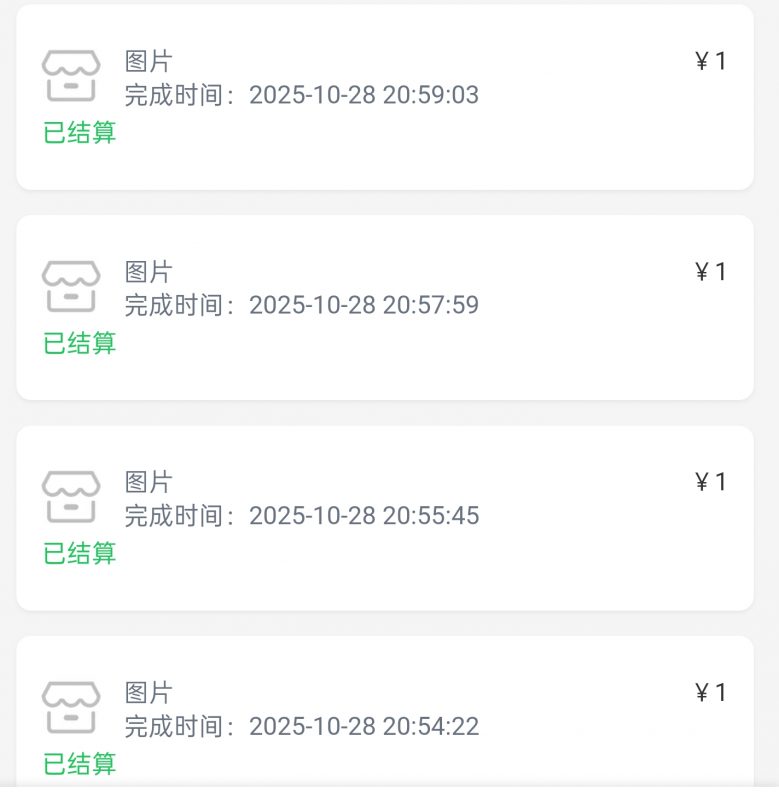
Task: Click the shop icon on the 20:55:45 order
Action: (71, 495)
